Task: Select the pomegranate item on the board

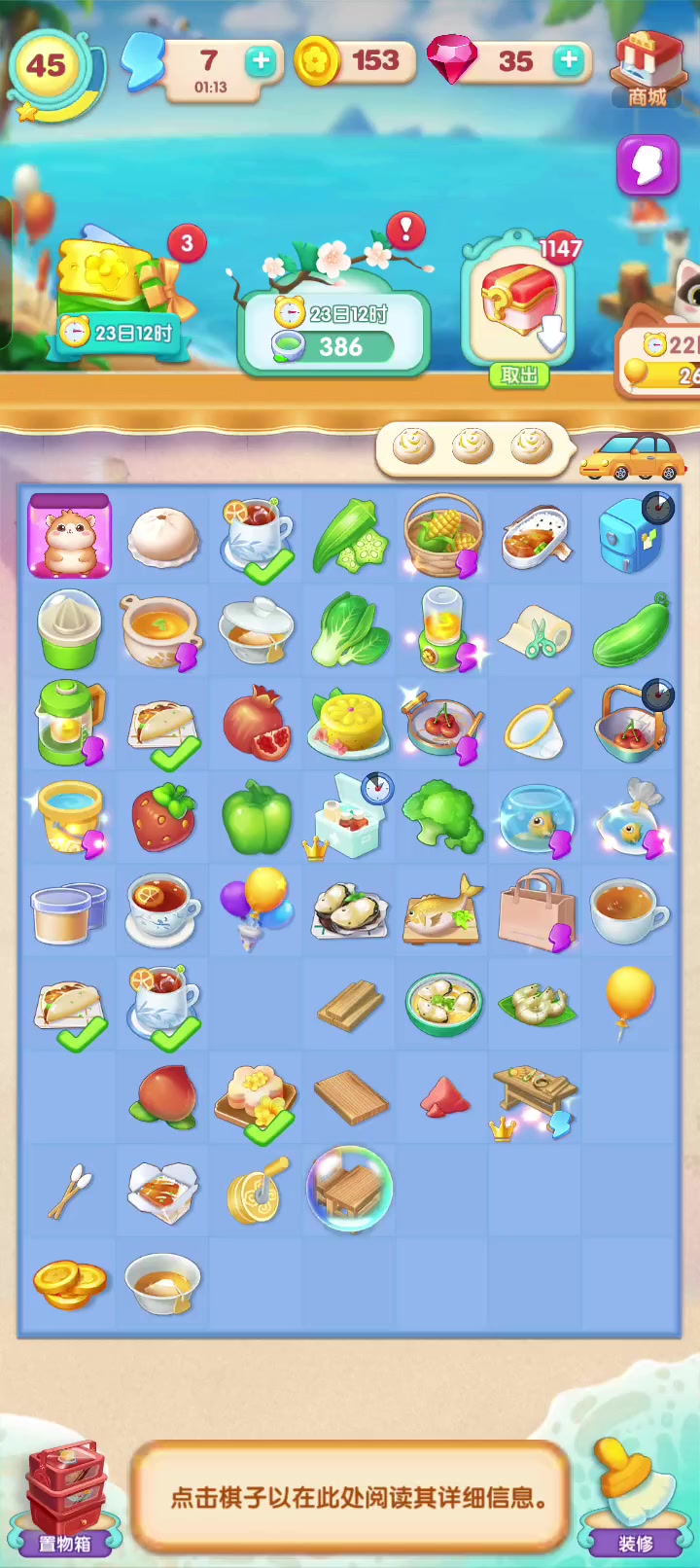Action: pyautogui.click(x=256, y=723)
